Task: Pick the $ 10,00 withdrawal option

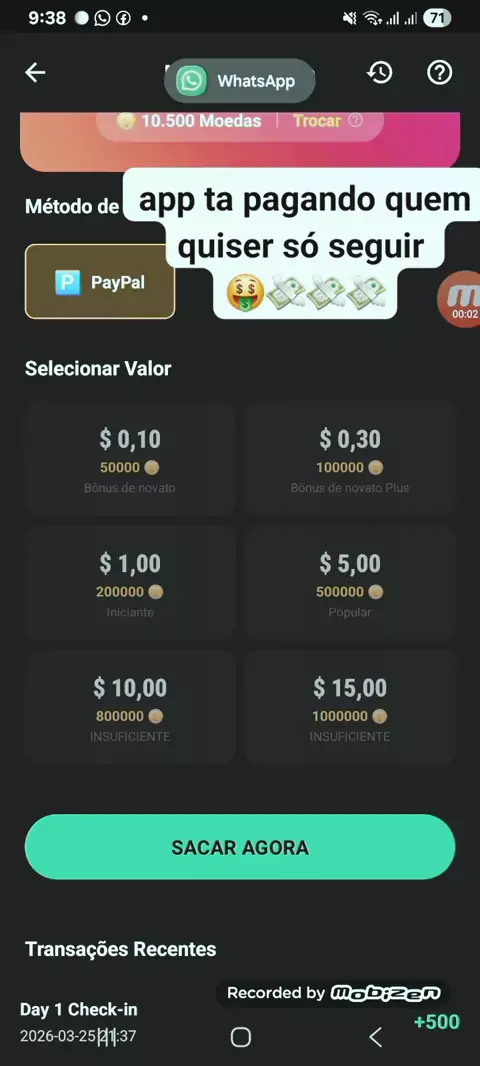Action: [130, 708]
